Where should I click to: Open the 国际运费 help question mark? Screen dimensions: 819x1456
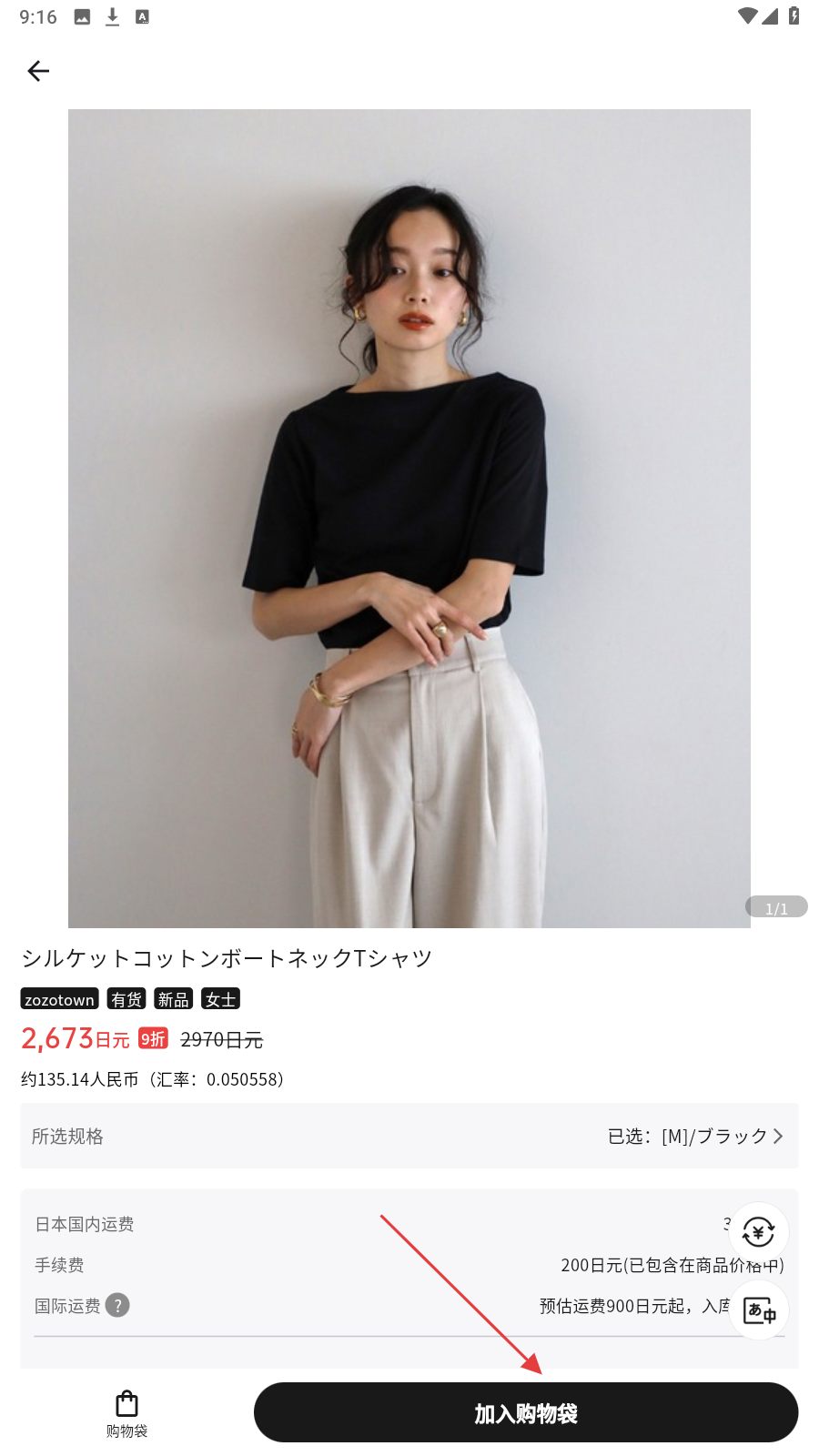pyautogui.click(x=117, y=1306)
